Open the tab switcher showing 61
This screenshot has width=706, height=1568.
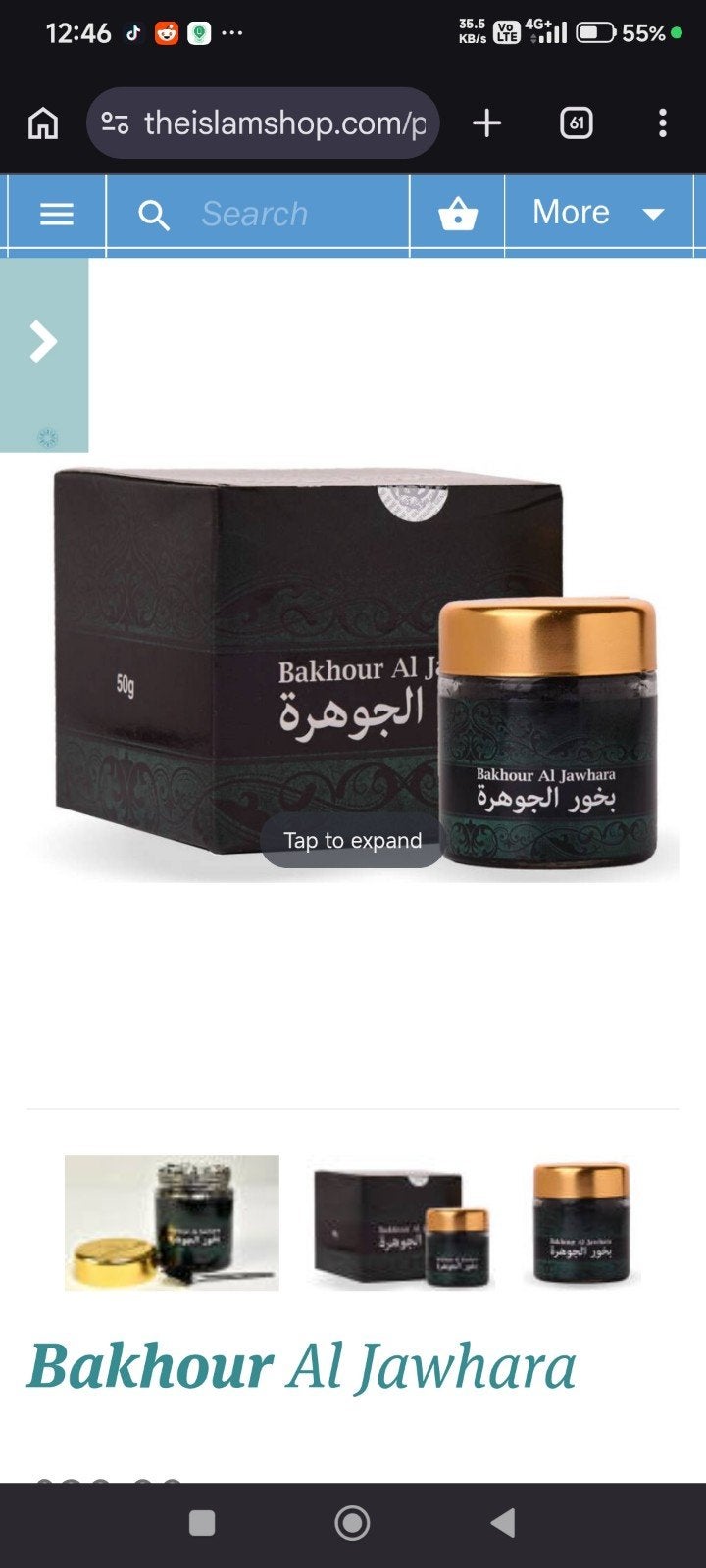pos(576,123)
